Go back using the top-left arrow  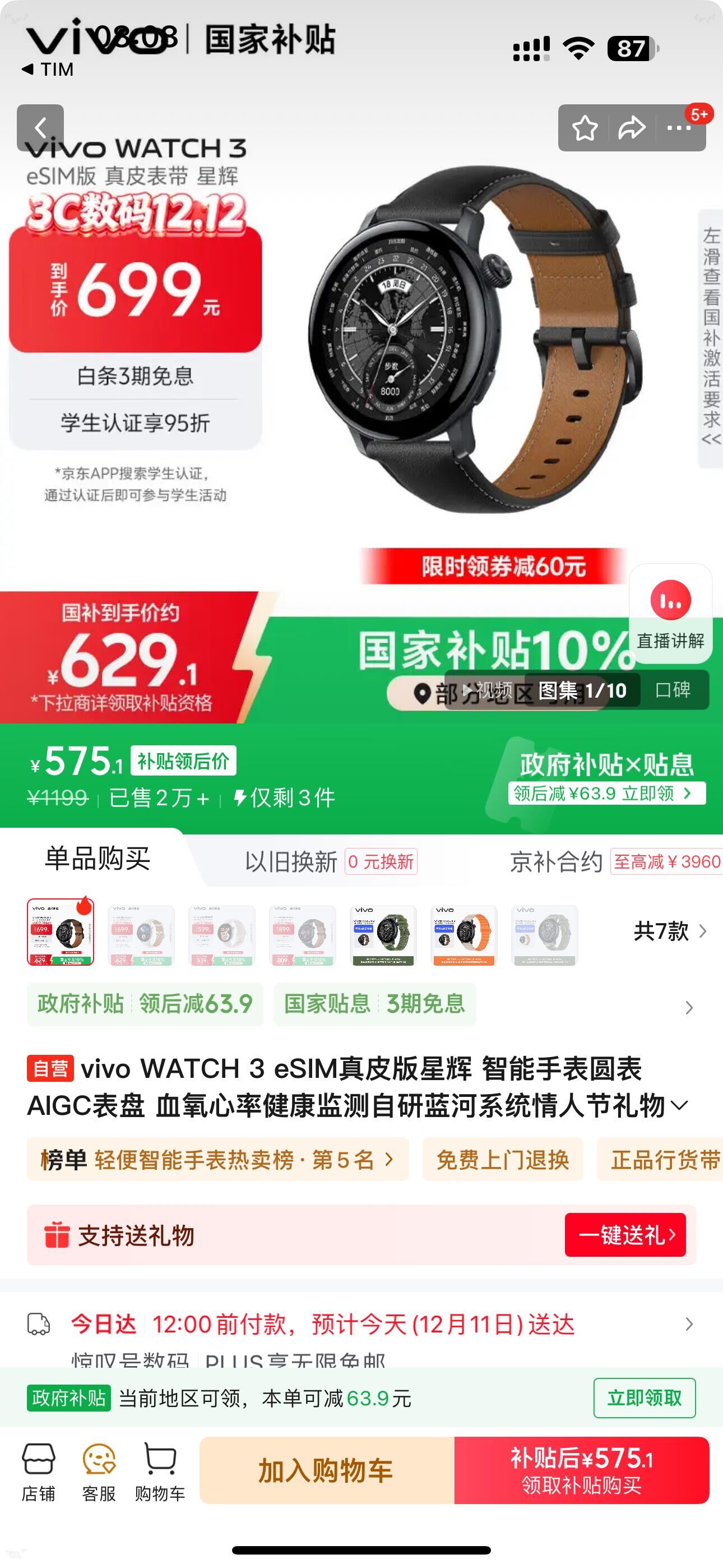click(x=40, y=128)
